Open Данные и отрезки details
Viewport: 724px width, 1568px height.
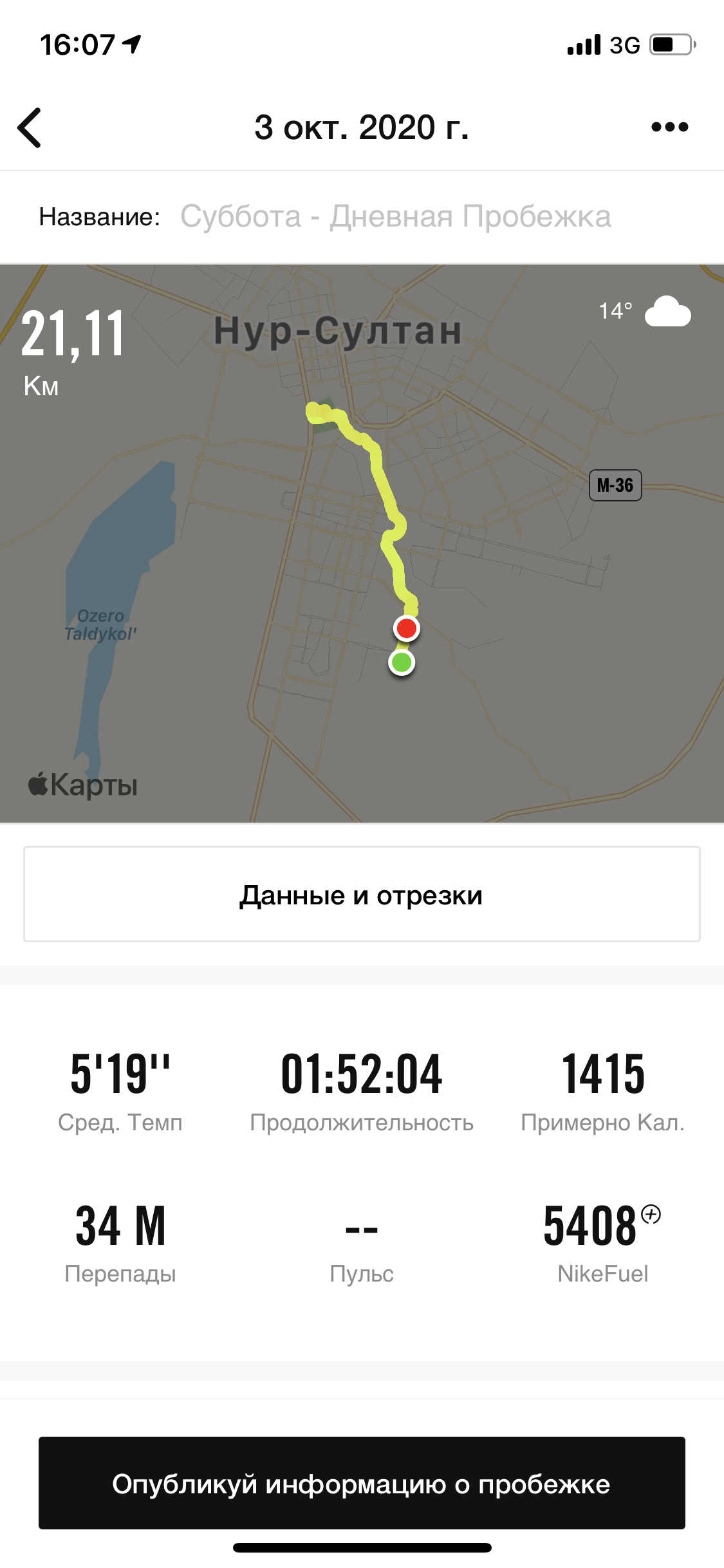362,895
